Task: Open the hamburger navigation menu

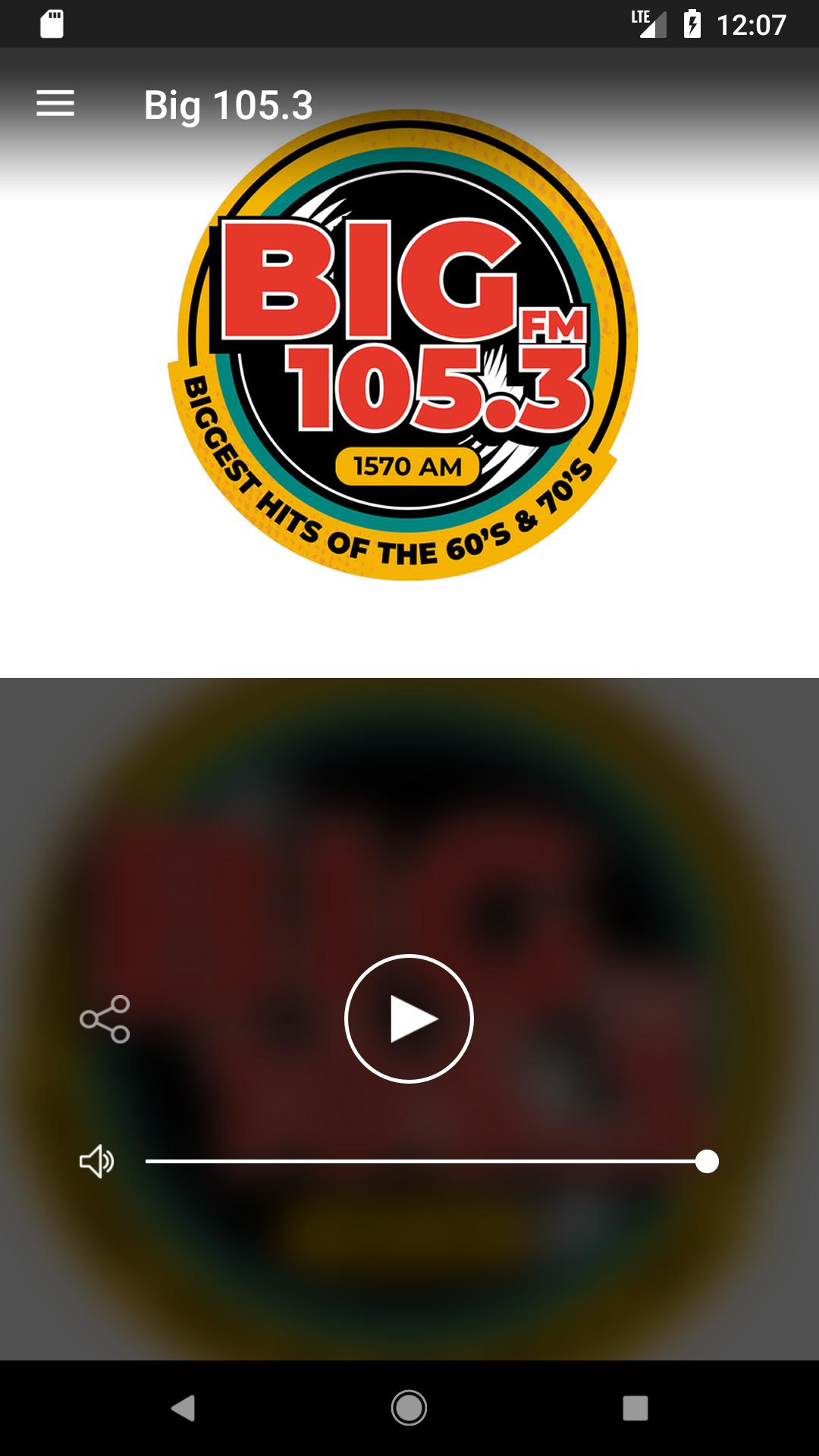Action: 55,104
